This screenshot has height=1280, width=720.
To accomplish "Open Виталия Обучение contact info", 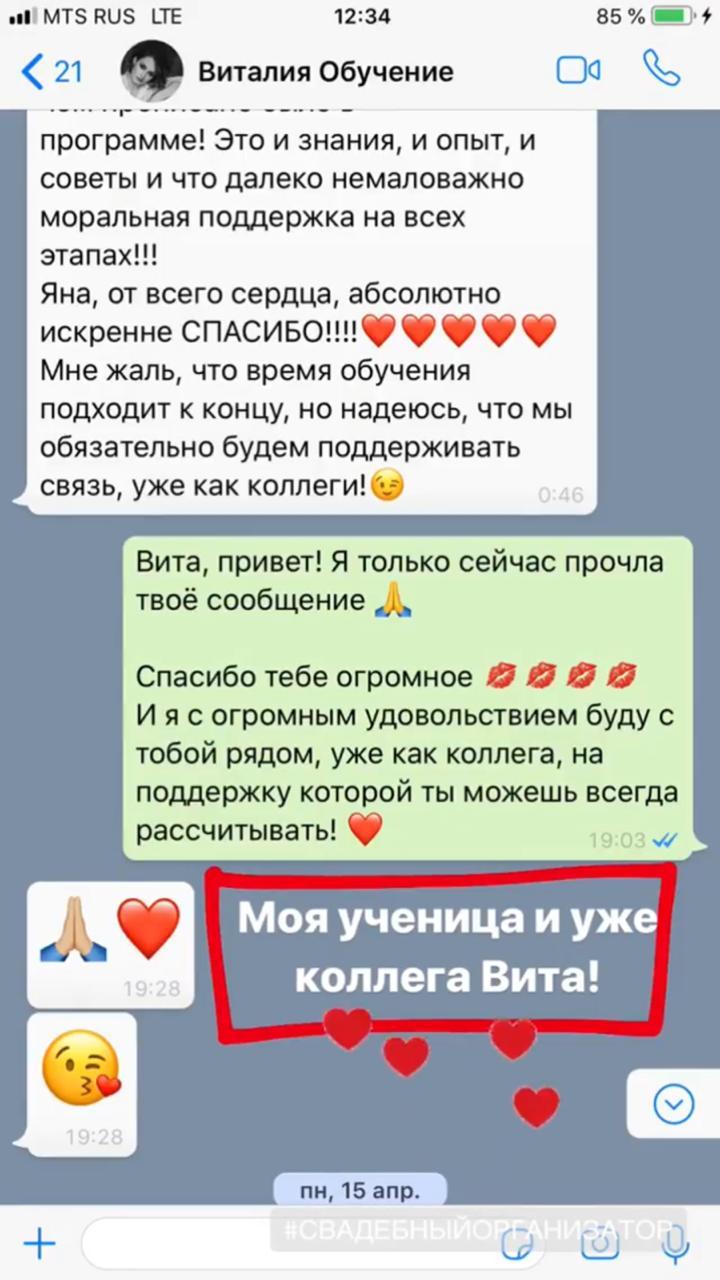I will pos(325,72).
